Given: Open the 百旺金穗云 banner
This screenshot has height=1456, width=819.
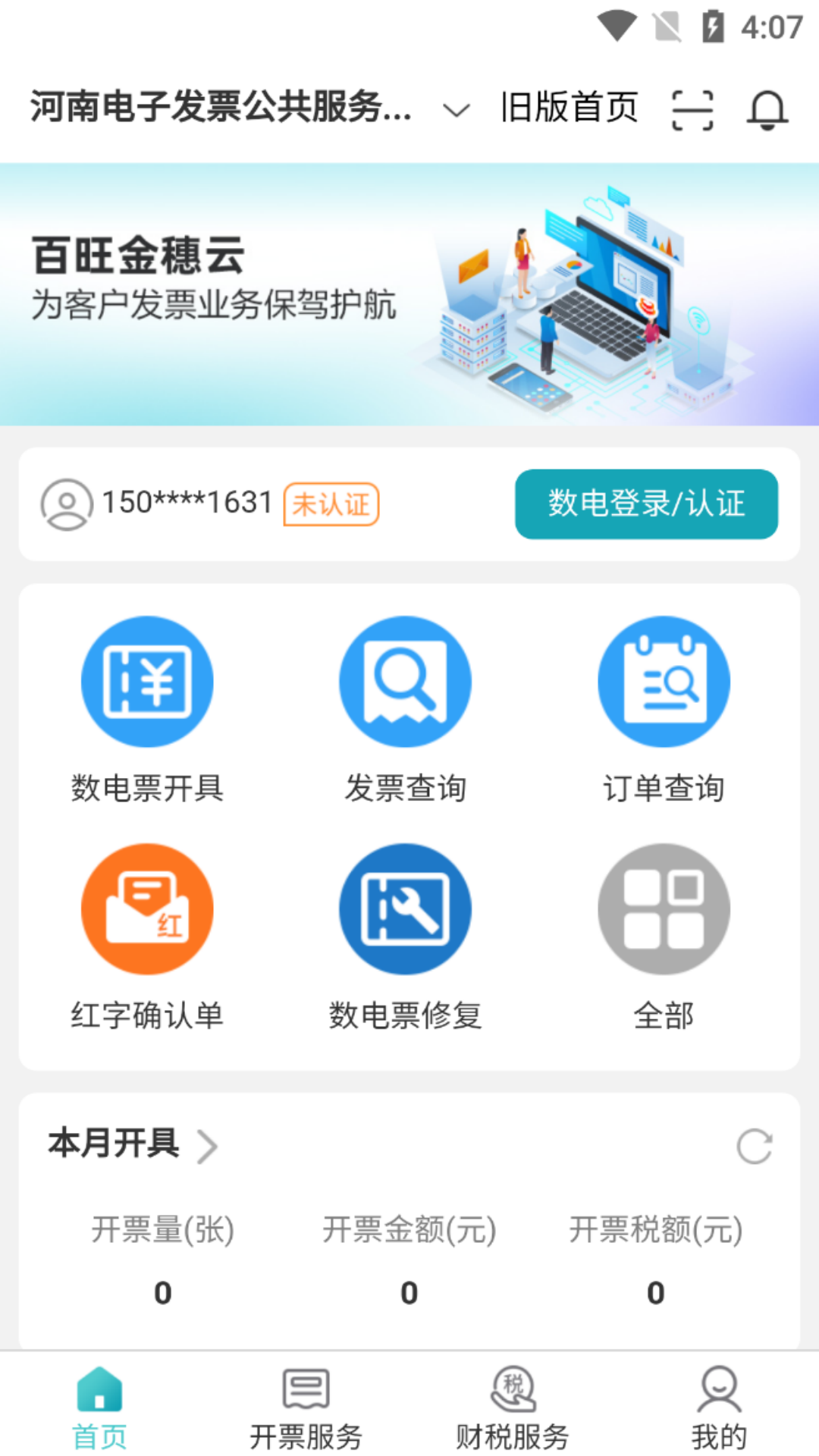Looking at the screenshot, I should (x=409, y=294).
